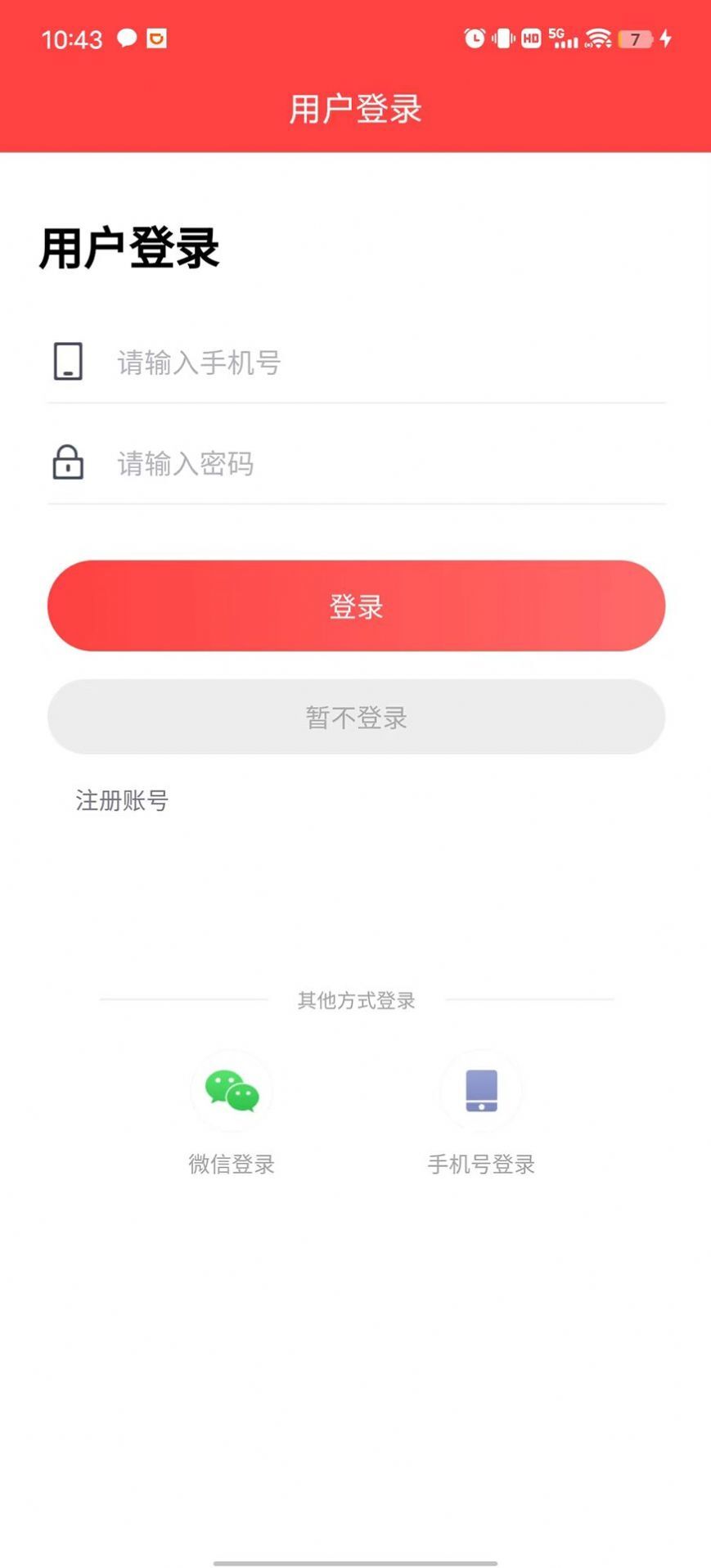Select 暂不登录 to skip login
711x1568 pixels.
[355, 717]
